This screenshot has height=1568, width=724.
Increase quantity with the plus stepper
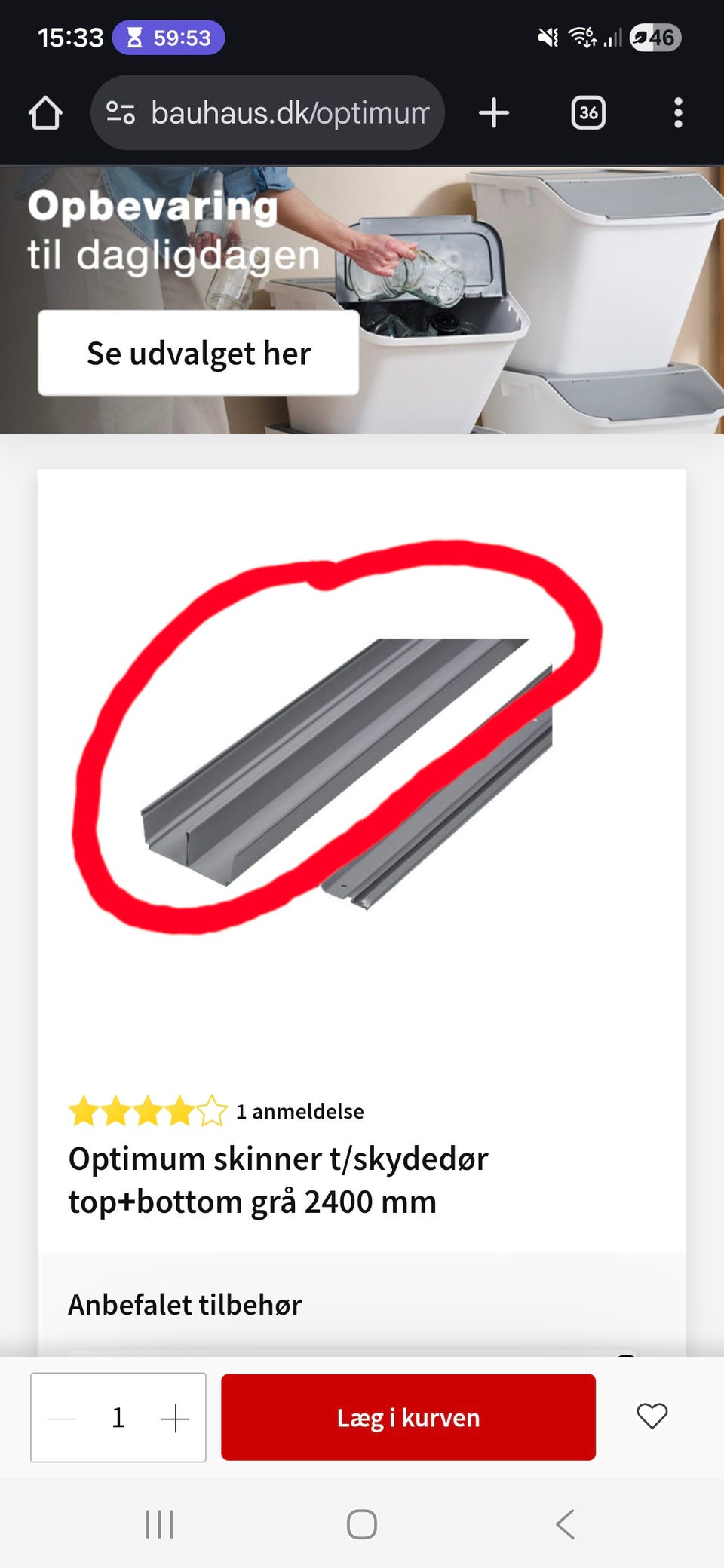(x=176, y=1416)
